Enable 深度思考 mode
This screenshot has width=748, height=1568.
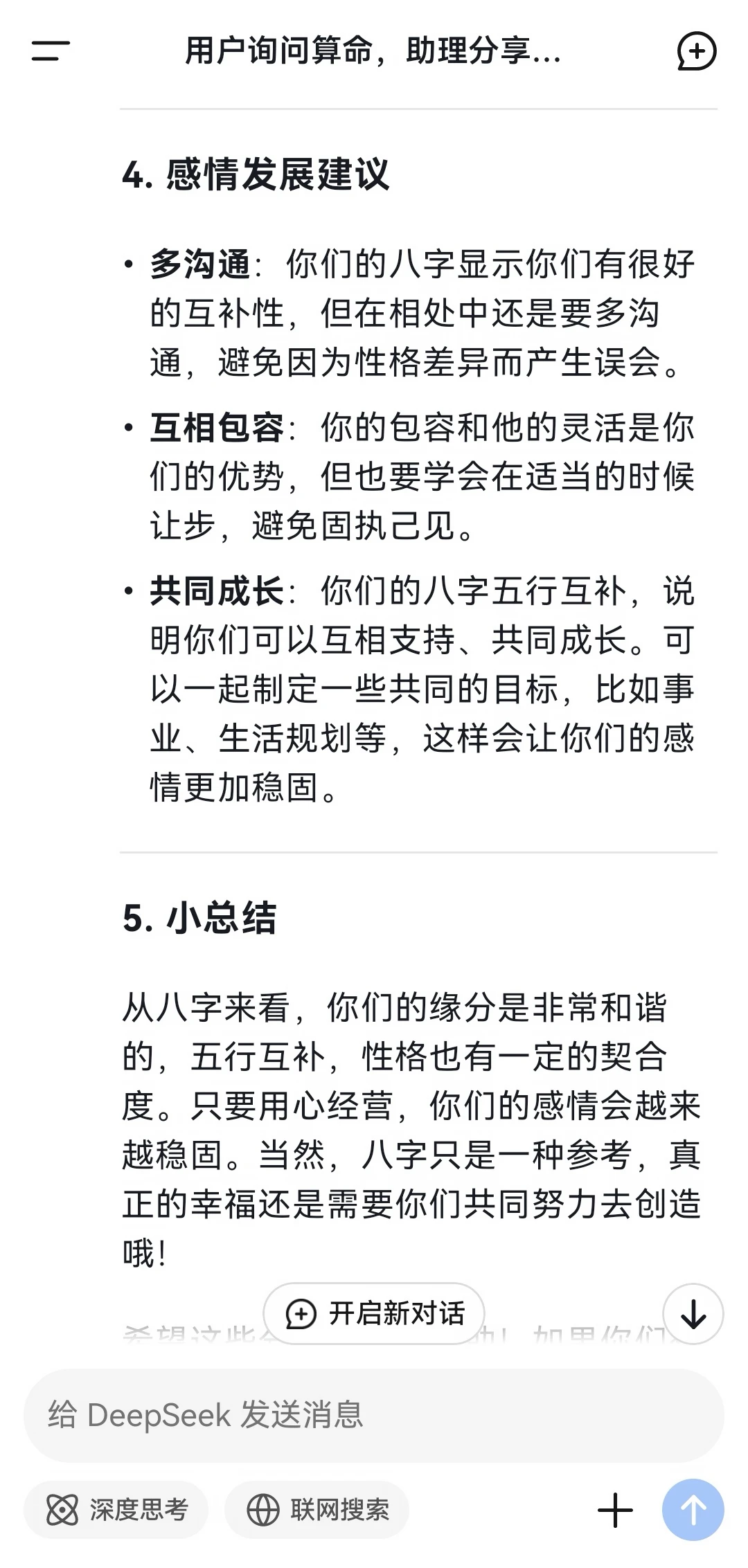click(116, 1510)
